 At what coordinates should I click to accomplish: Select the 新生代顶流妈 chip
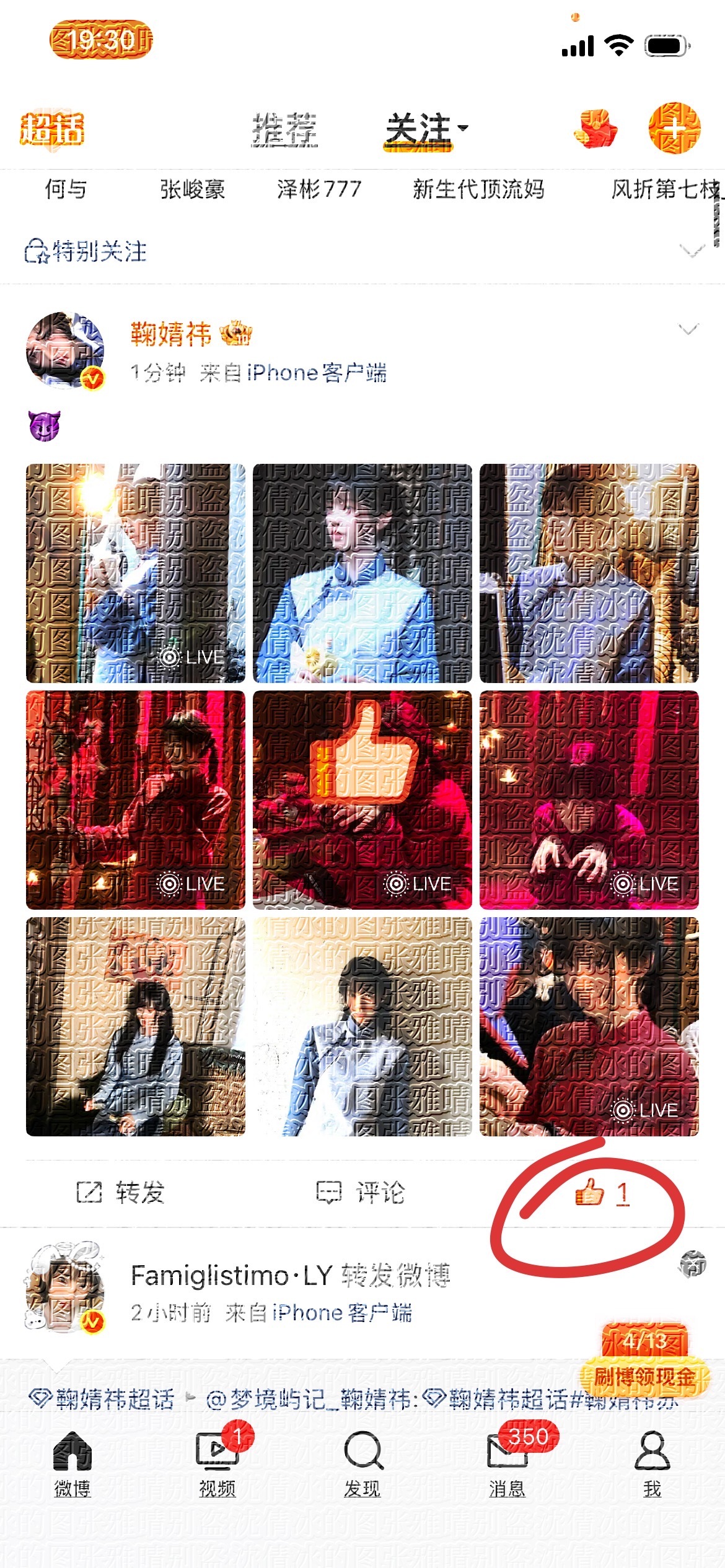pos(478,189)
